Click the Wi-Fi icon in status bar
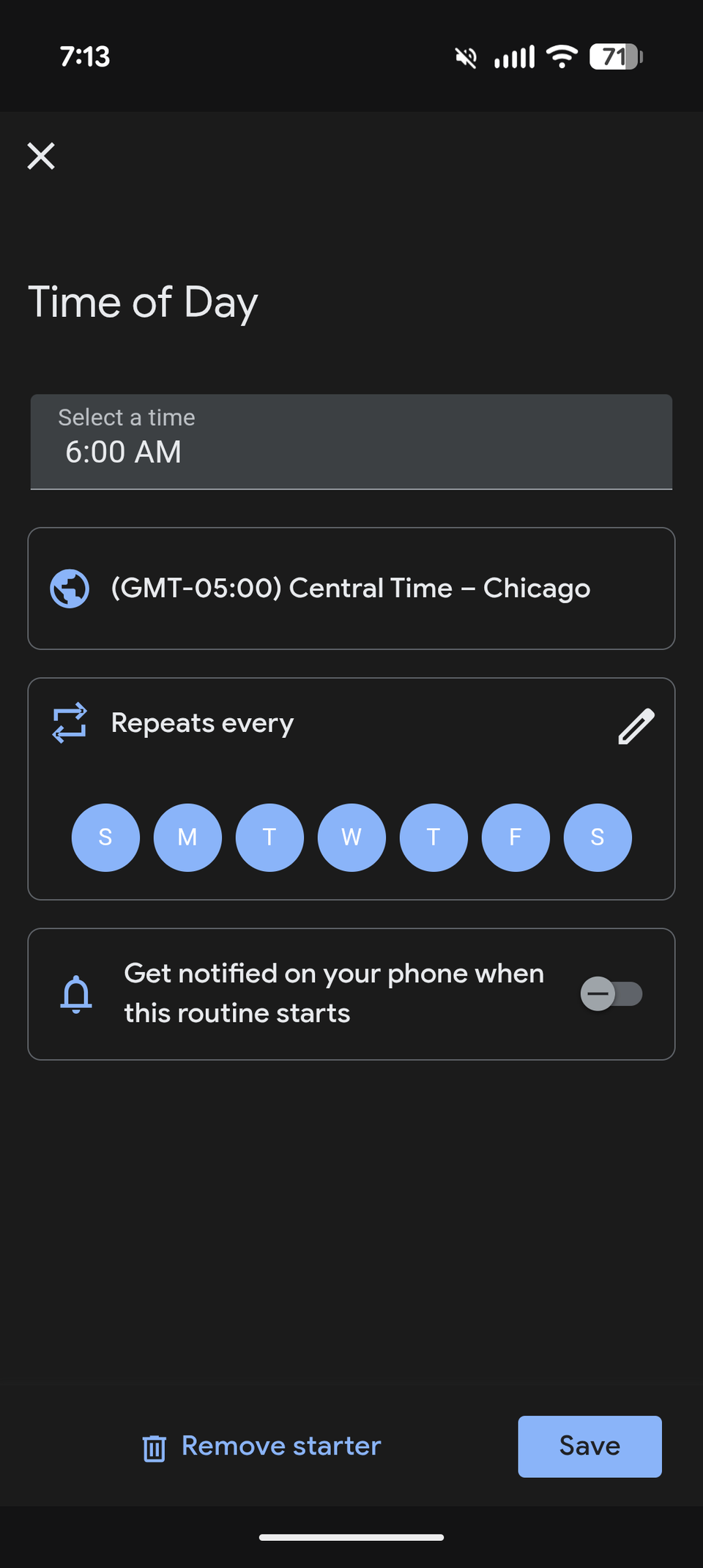703x1568 pixels. tap(562, 56)
